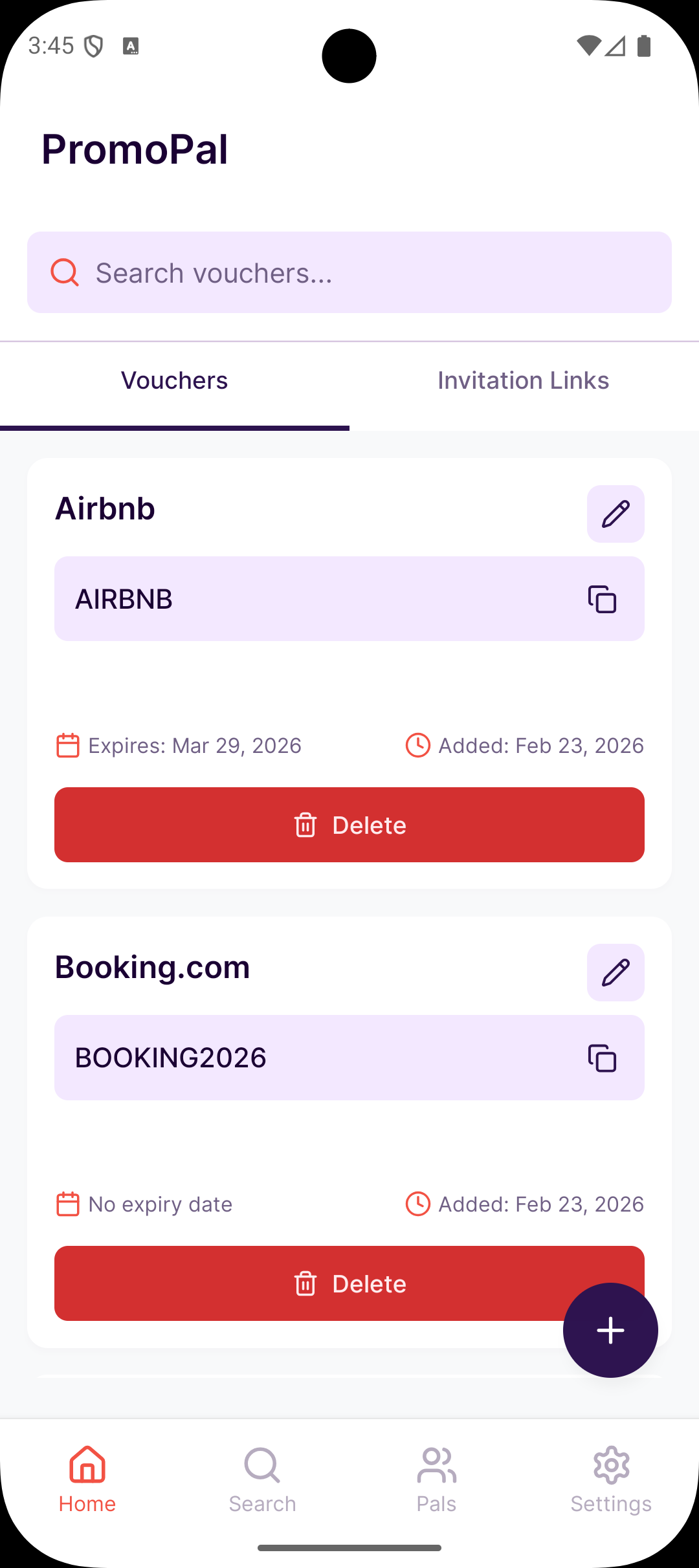Open the add voucher plus button
Image resolution: width=699 pixels, height=1568 pixels.
pos(609,1330)
